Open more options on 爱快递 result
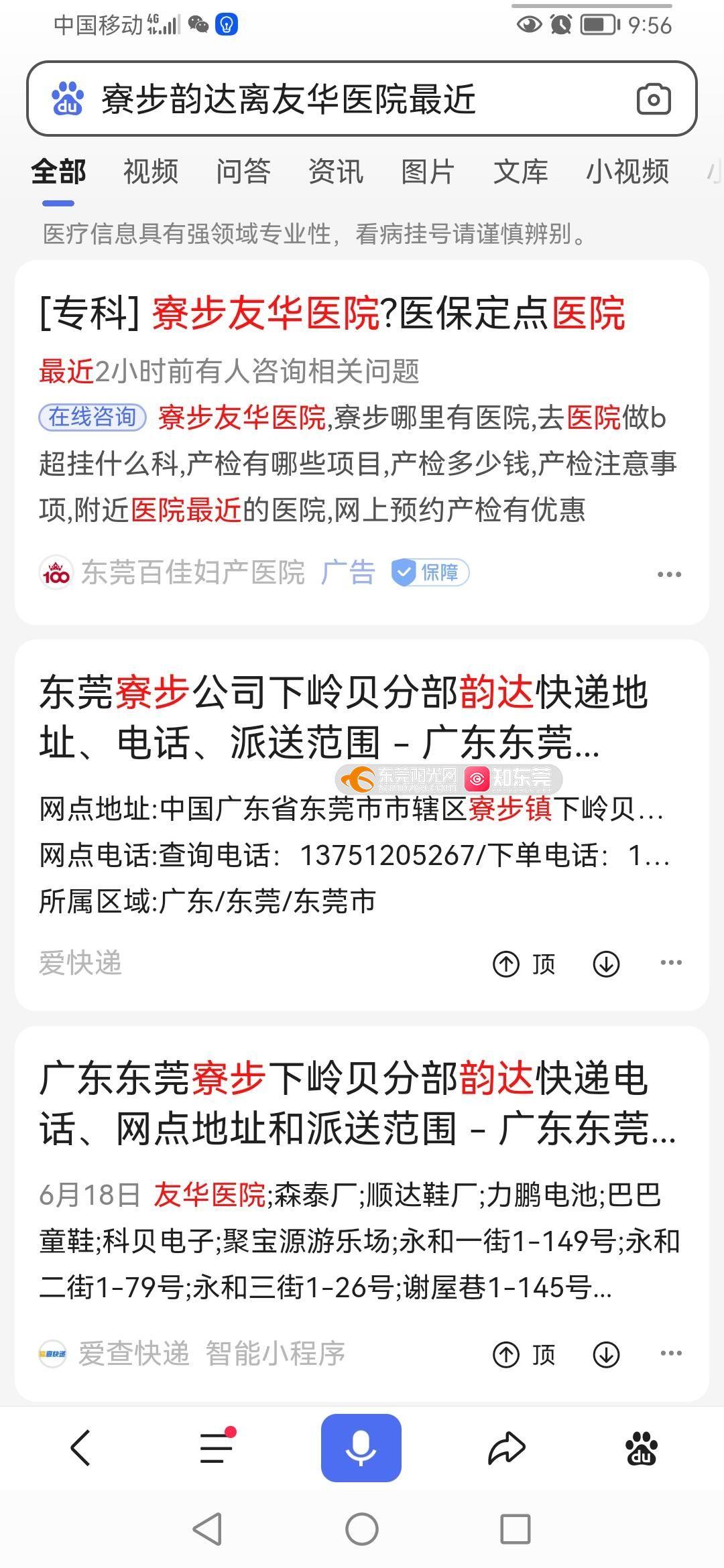 pyautogui.click(x=670, y=963)
